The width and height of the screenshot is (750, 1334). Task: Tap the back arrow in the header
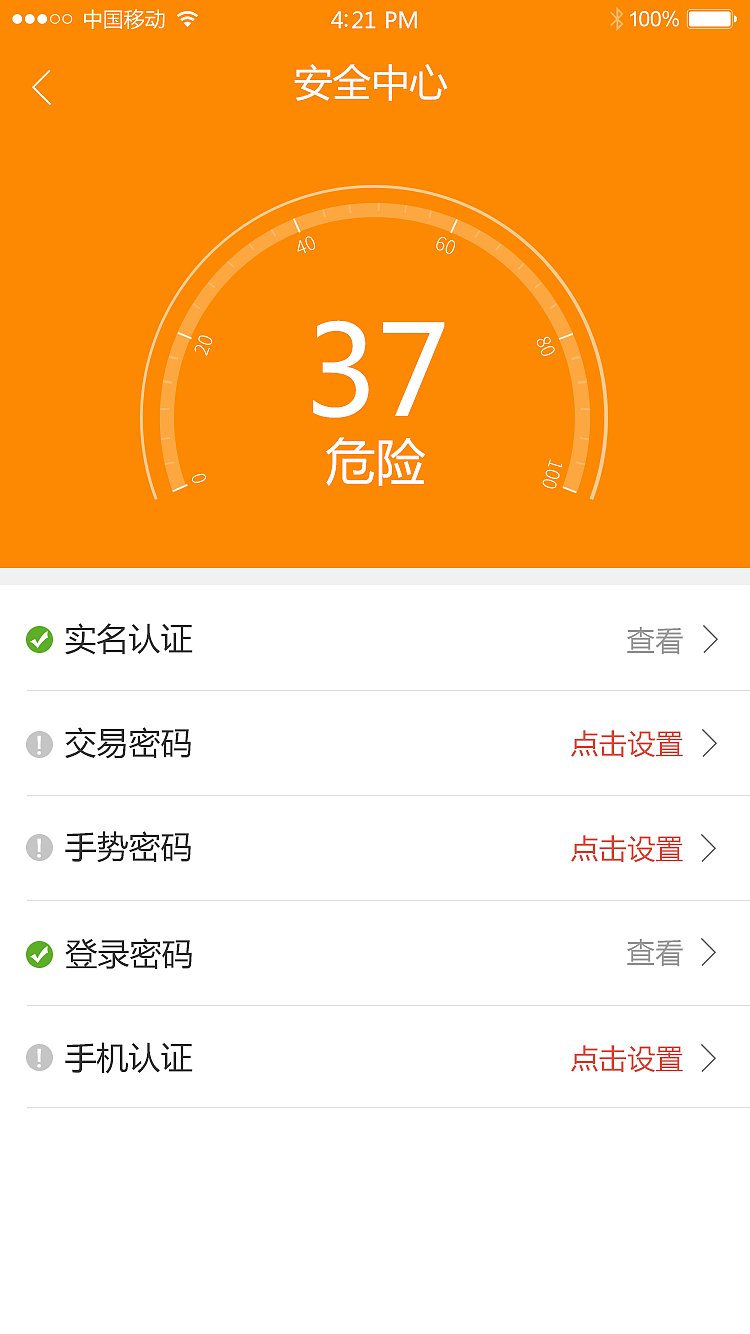point(41,88)
